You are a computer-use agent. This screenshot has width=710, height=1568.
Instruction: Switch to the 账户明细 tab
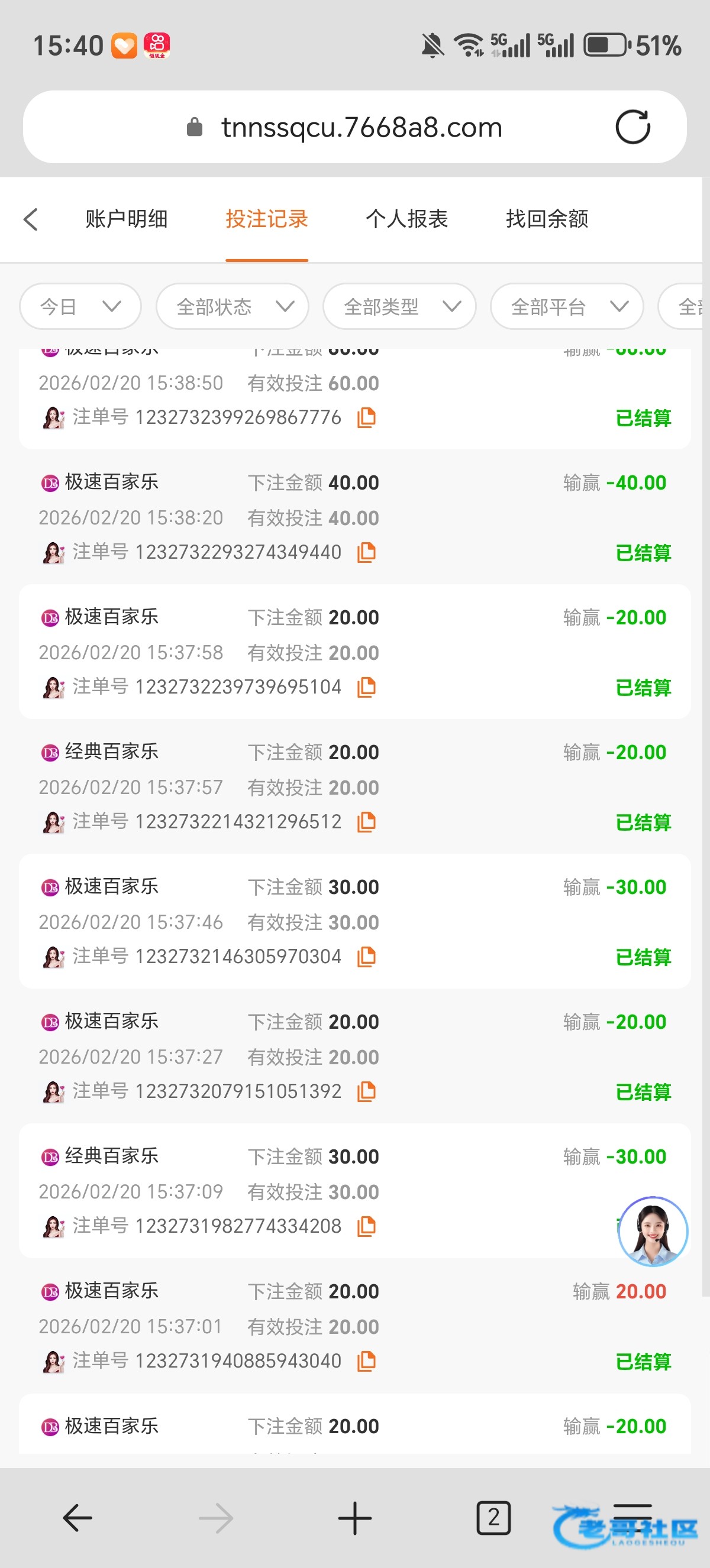tap(126, 219)
